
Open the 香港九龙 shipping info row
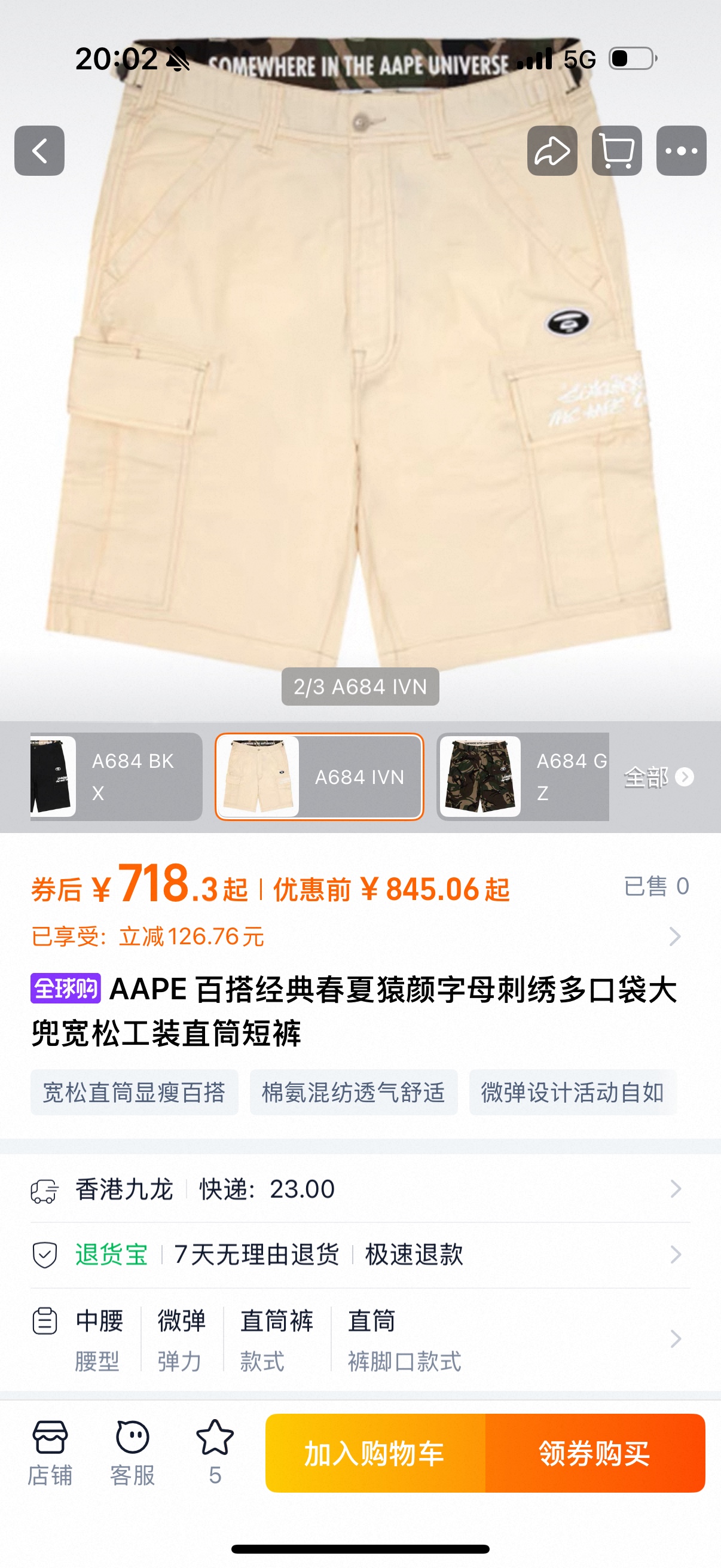(359, 1189)
